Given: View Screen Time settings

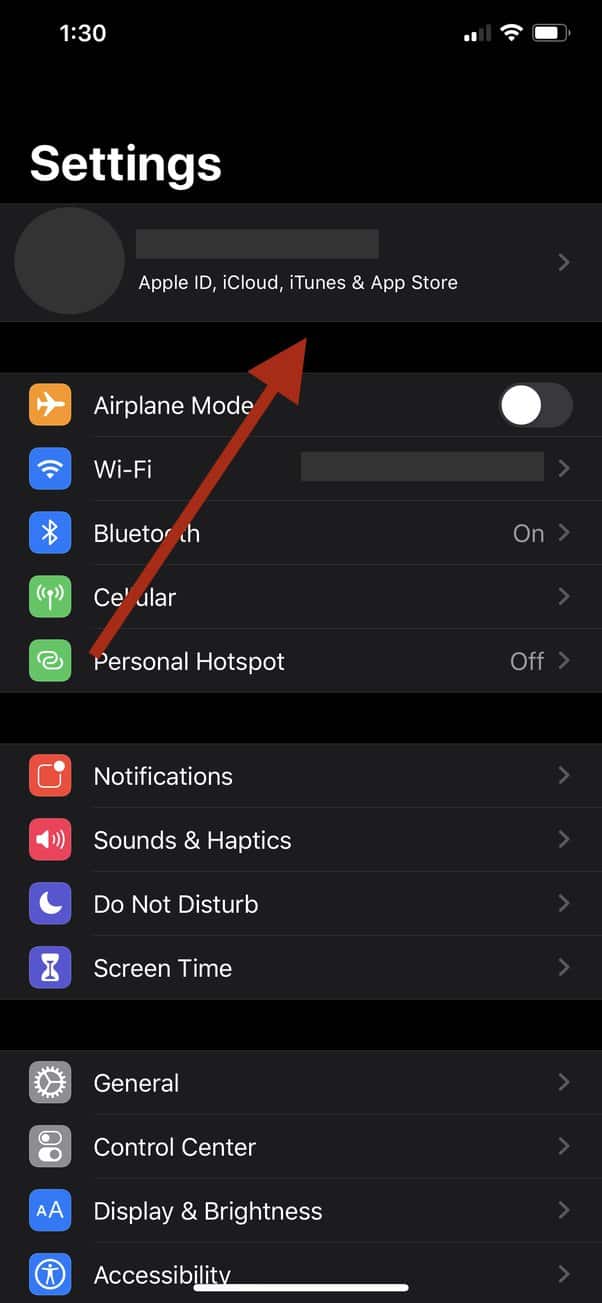Looking at the screenshot, I should point(300,968).
